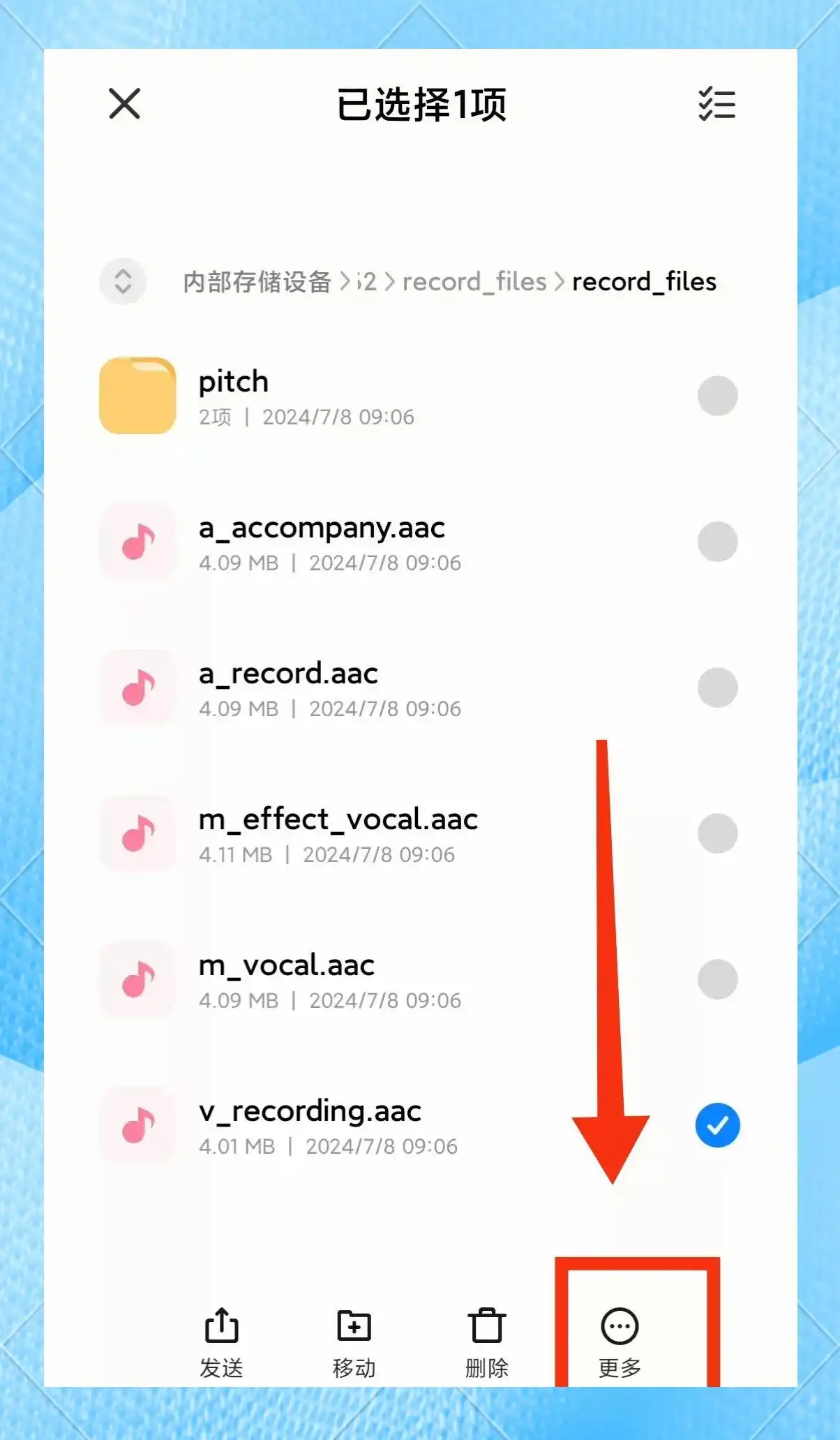Open the 更多 more options icon
Image resolution: width=840 pixels, height=1440 pixels.
pyautogui.click(x=620, y=1326)
